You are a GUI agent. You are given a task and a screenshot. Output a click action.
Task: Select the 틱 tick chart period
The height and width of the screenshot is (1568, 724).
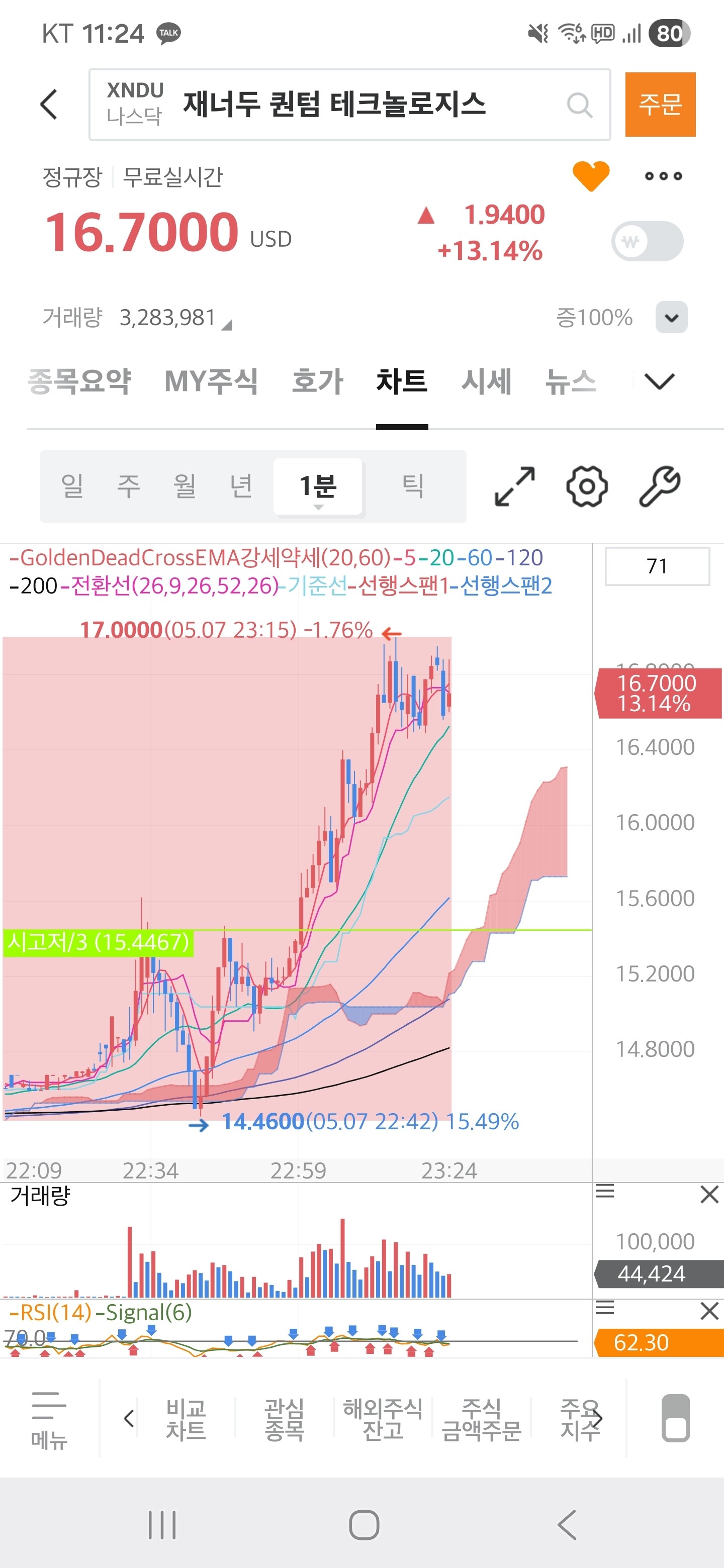(412, 486)
